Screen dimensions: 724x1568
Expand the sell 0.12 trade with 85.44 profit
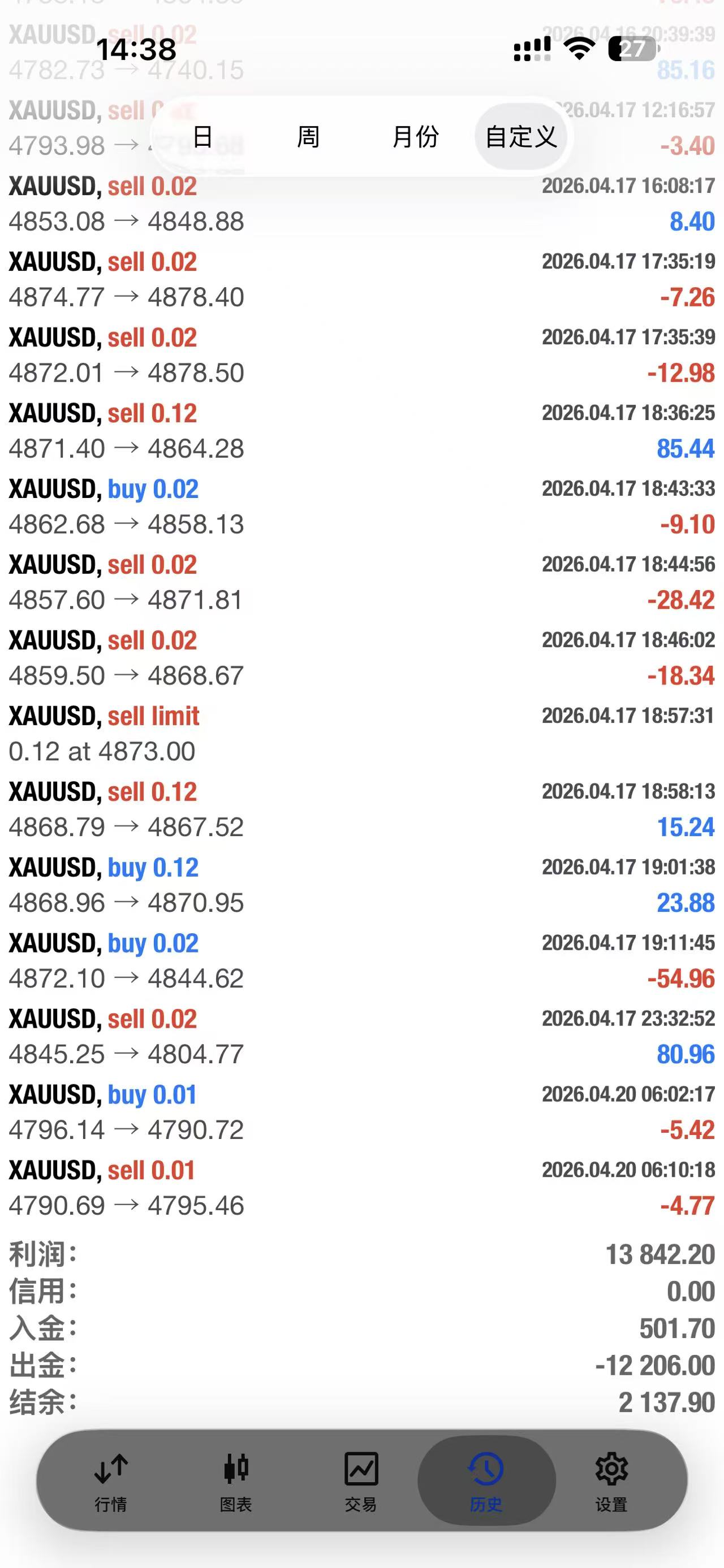pos(361,431)
